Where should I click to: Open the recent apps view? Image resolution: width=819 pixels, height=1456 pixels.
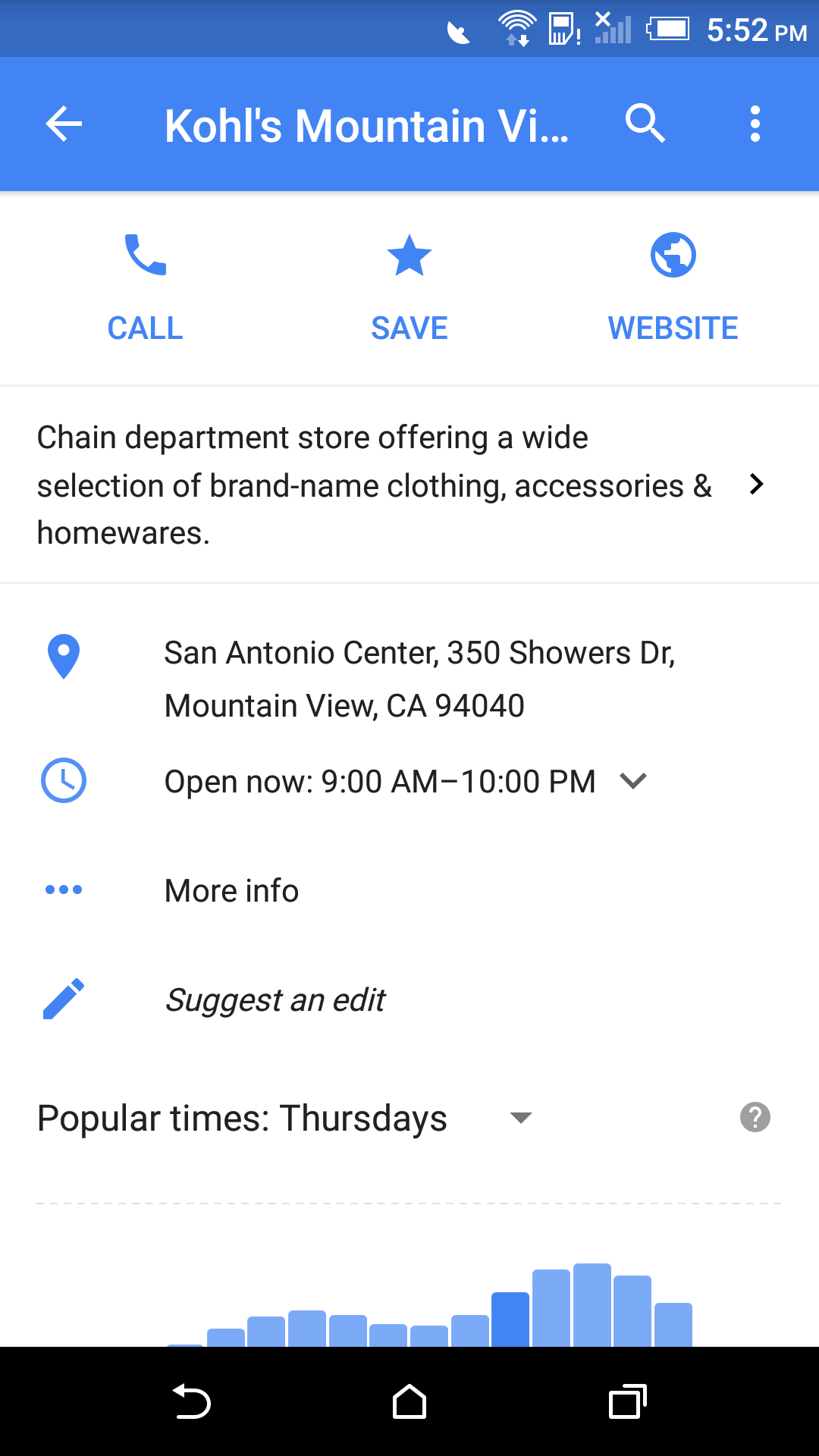pos(628,1401)
